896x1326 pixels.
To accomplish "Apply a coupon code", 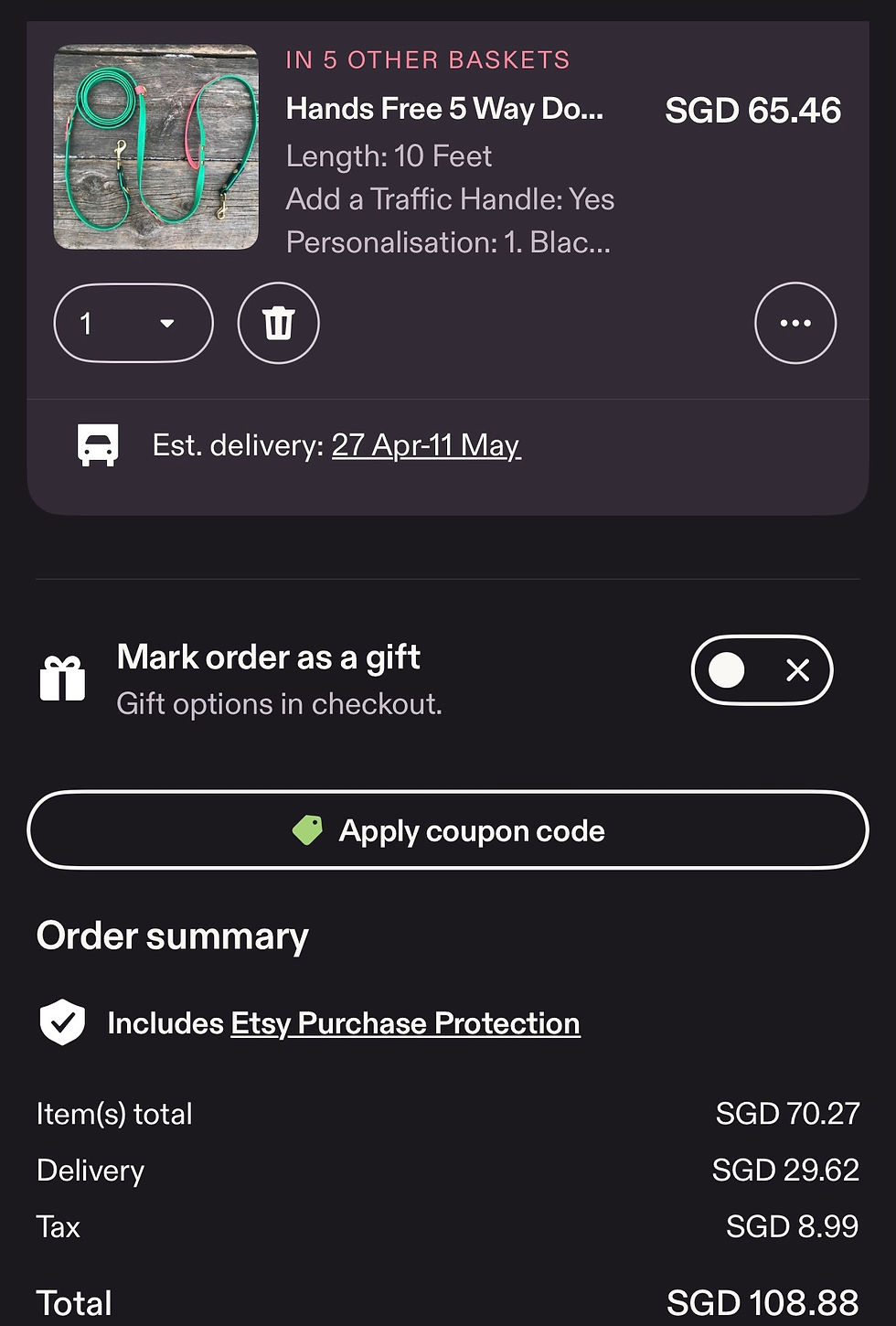I will (448, 830).
